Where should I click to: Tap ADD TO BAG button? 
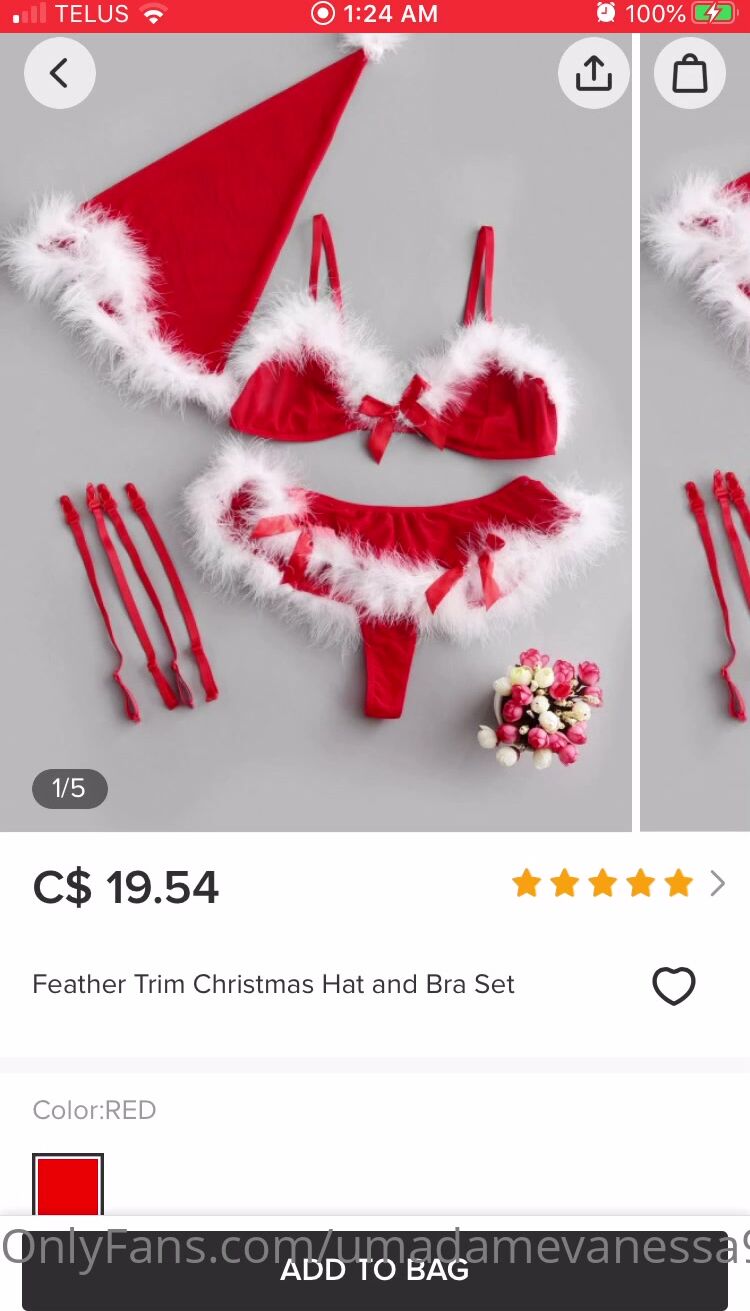[374, 1270]
